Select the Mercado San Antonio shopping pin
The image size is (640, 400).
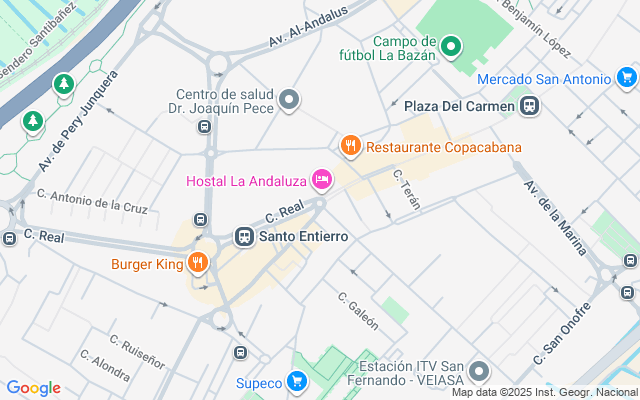[627, 78]
